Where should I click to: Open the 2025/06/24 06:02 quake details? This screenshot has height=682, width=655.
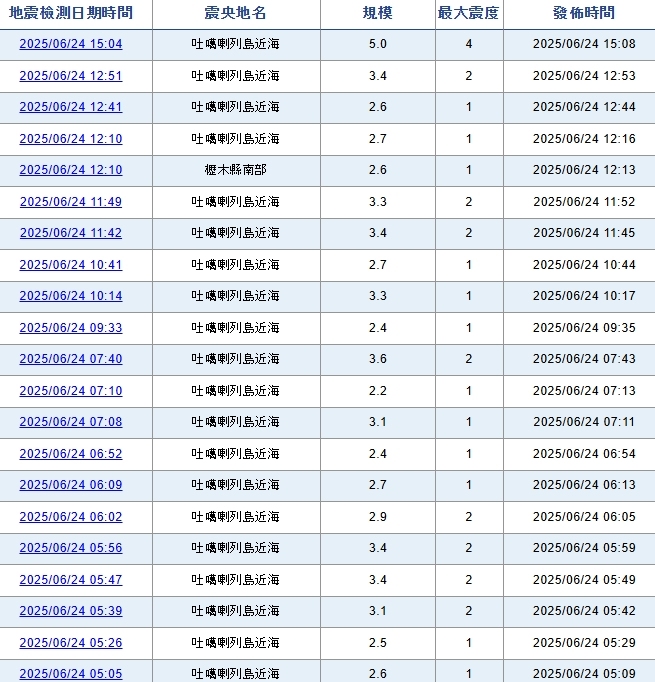(71, 517)
